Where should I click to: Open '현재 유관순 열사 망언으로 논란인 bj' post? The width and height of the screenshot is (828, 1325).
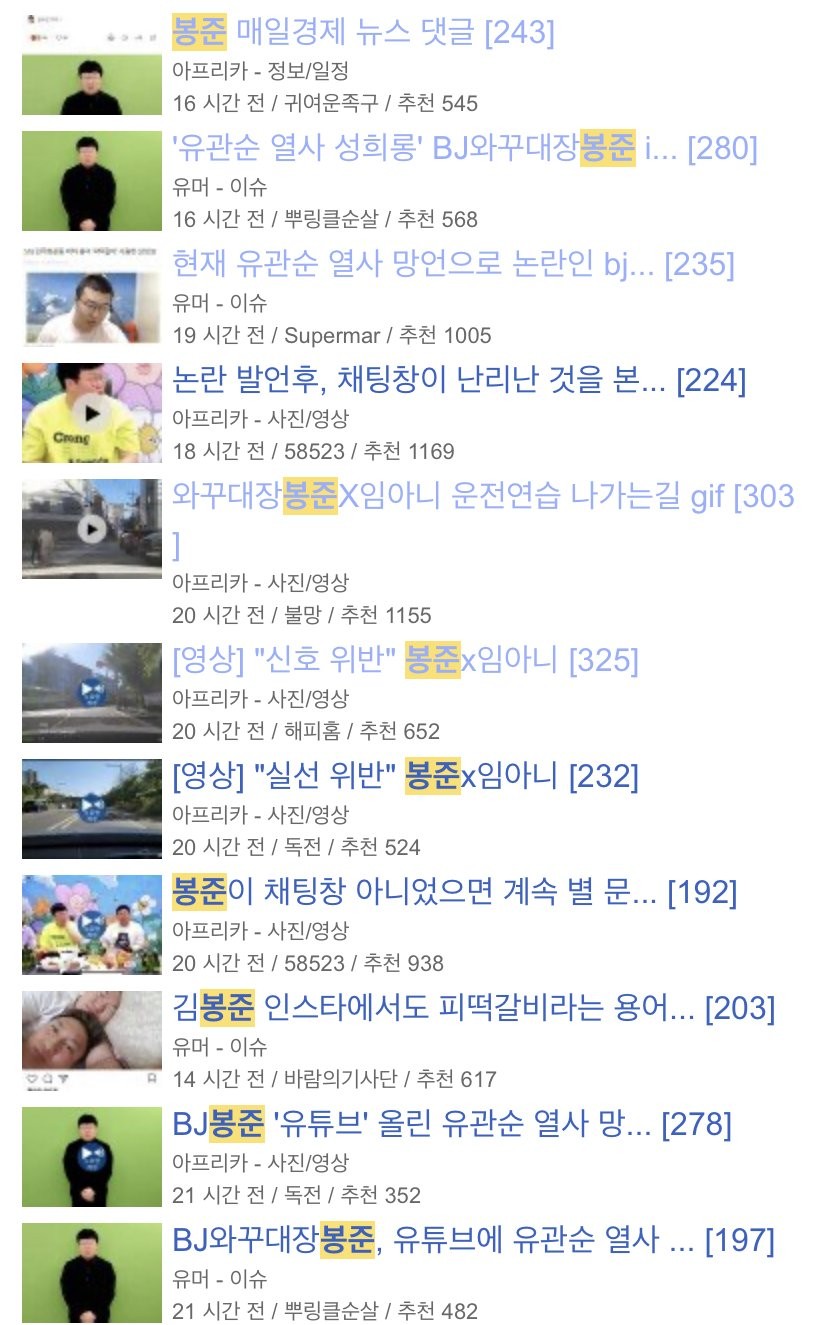(453, 265)
